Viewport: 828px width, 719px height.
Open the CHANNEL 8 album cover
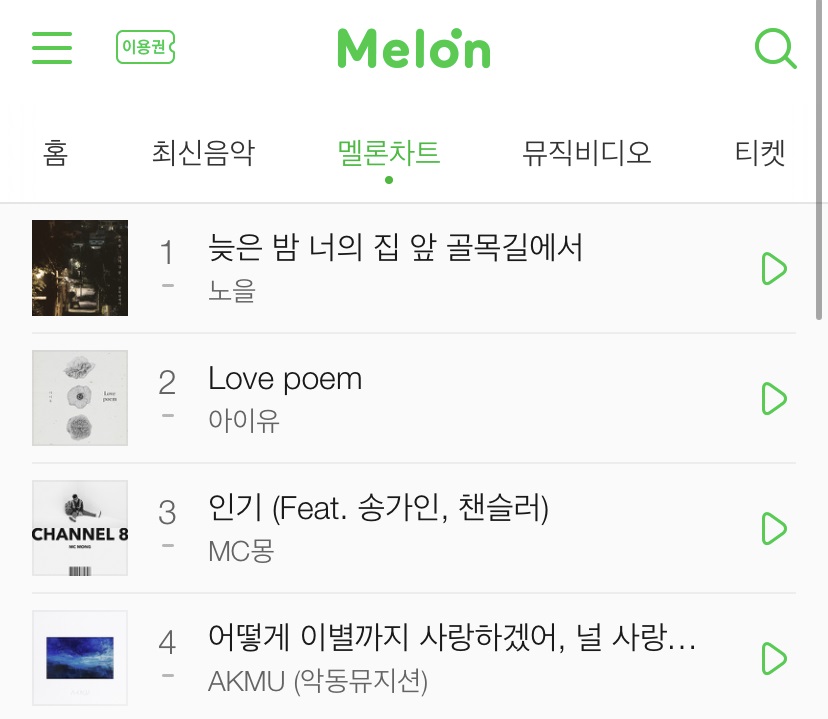[x=80, y=528]
